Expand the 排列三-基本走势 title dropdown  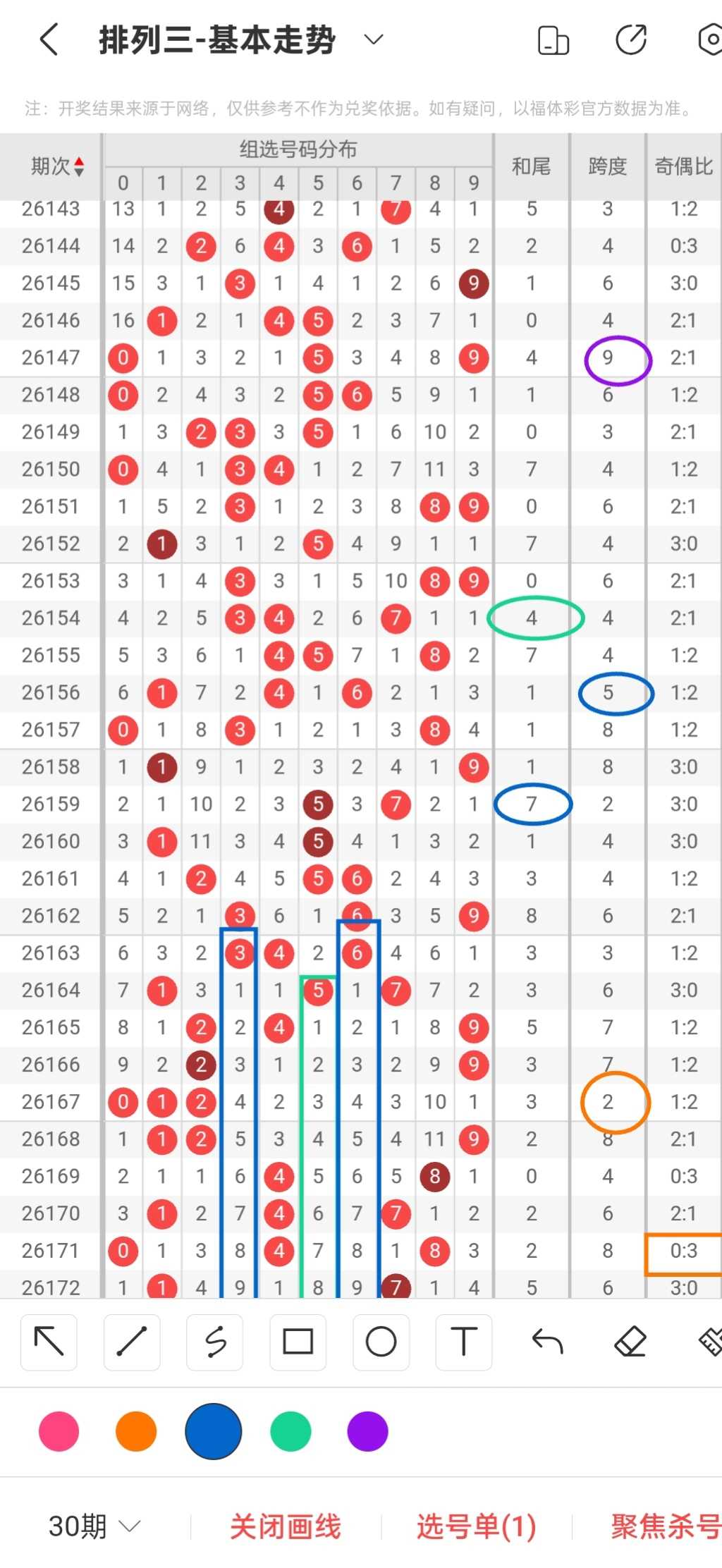pyautogui.click(x=374, y=39)
